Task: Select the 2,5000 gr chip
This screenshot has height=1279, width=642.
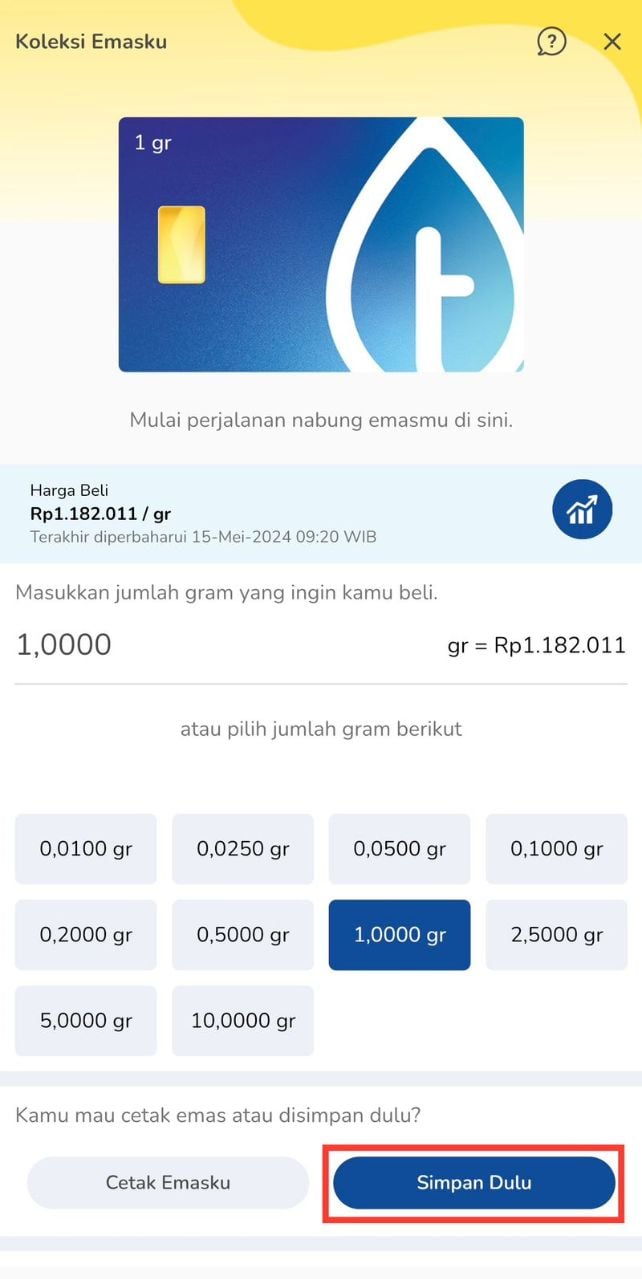Action: (557, 935)
